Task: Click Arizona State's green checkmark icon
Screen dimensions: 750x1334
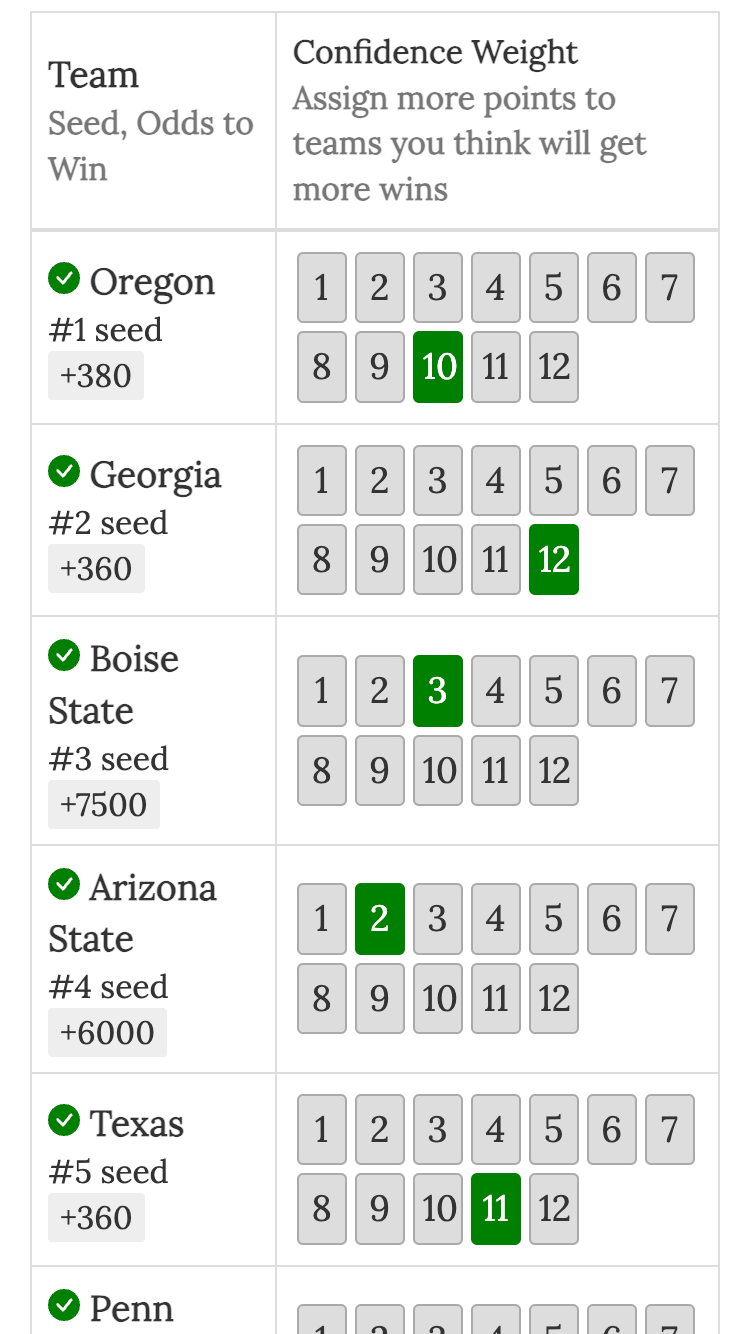Action: [64, 884]
